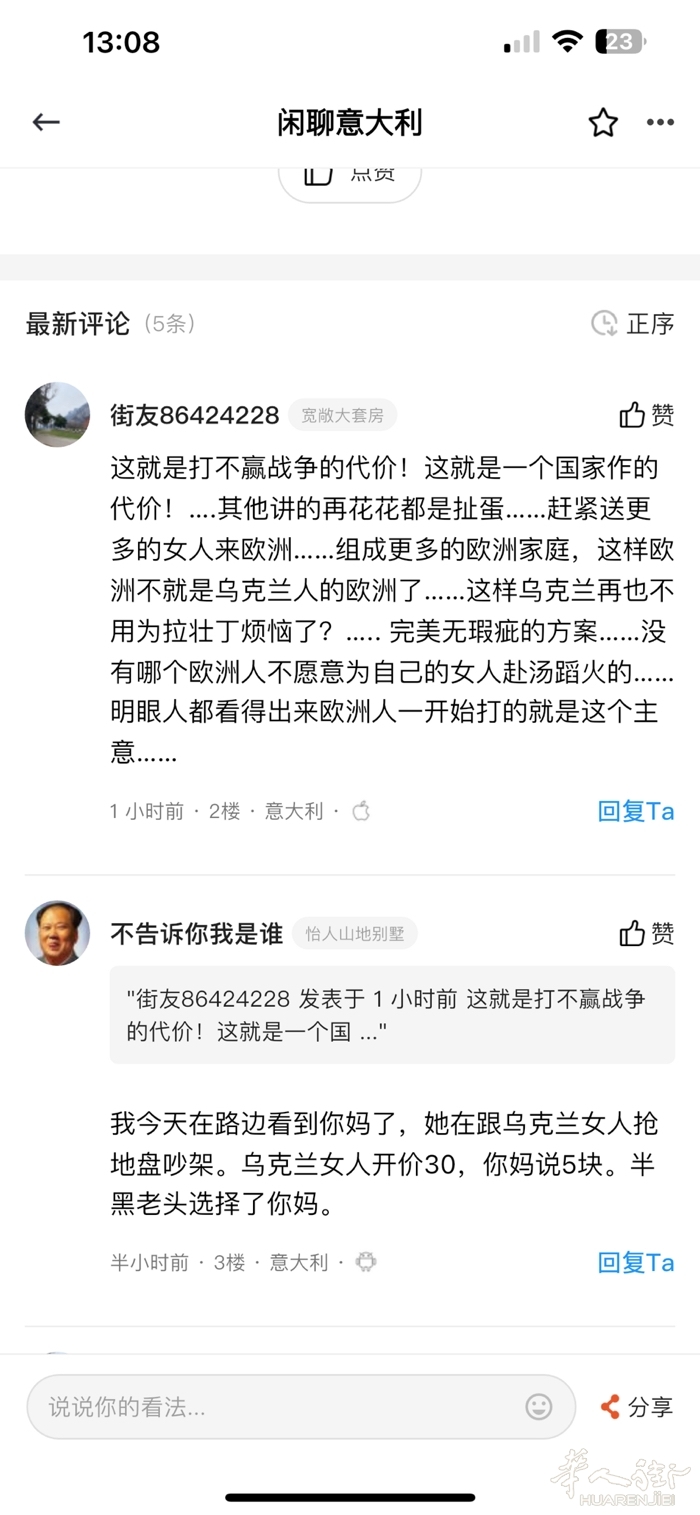Open 街友86424228's profile avatar
The height and width of the screenshot is (1515, 700).
click(x=57, y=414)
